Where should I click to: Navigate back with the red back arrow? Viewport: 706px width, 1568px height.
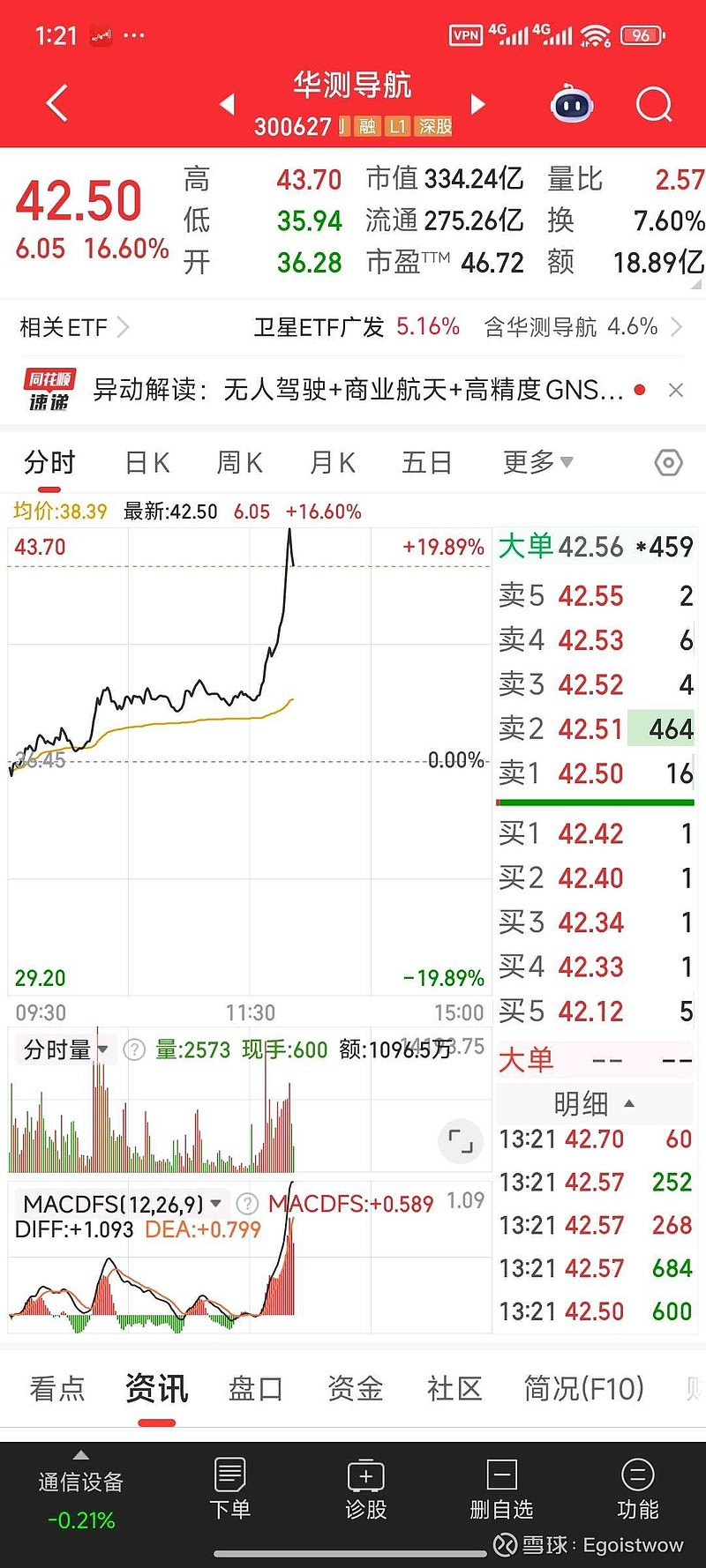coord(56,102)
